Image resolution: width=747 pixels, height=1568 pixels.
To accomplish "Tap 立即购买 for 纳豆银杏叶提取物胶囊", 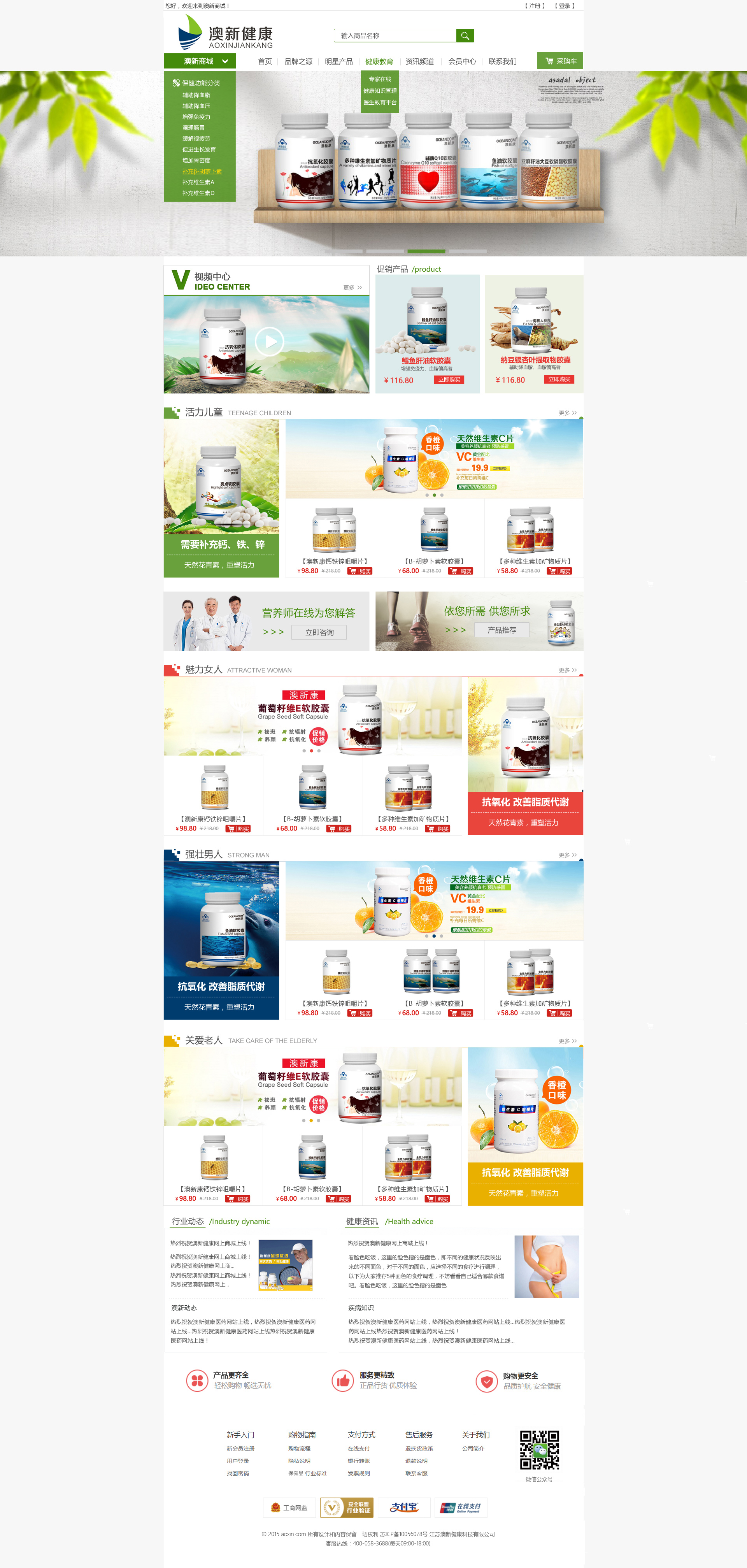I will tap(559, 379).
